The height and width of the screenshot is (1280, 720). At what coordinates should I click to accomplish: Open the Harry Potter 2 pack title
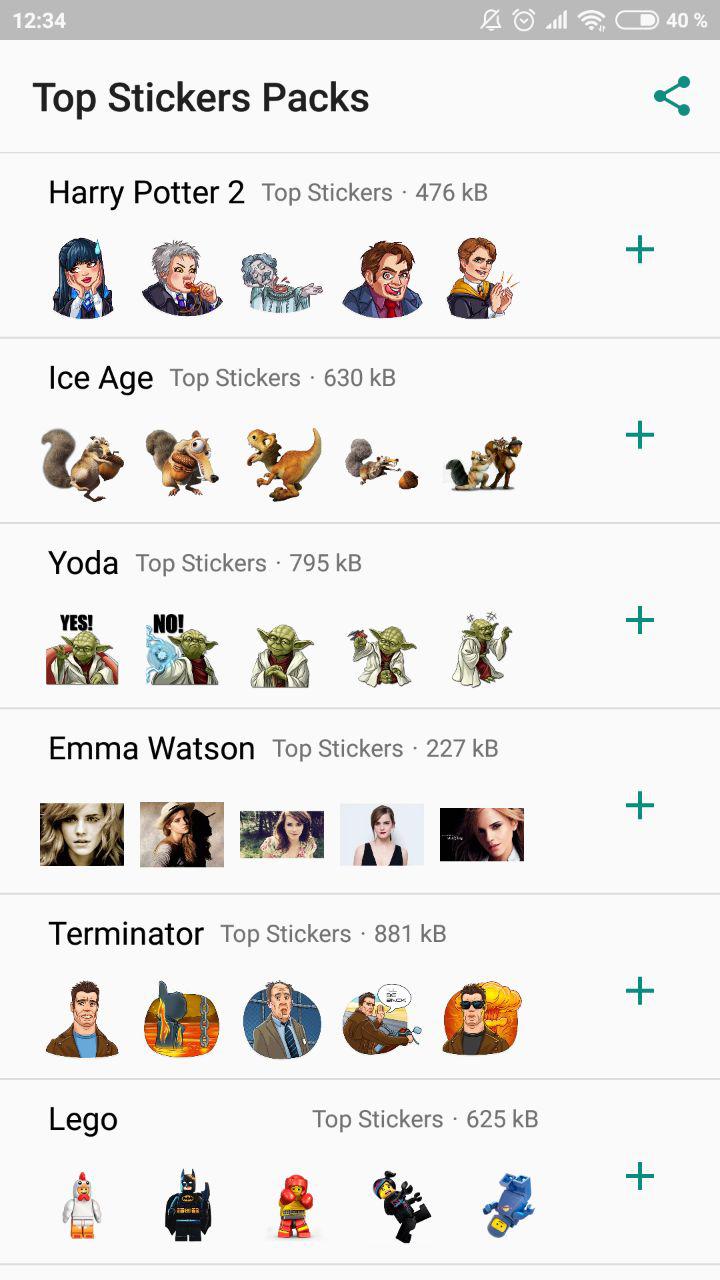(x=146, y=192)
